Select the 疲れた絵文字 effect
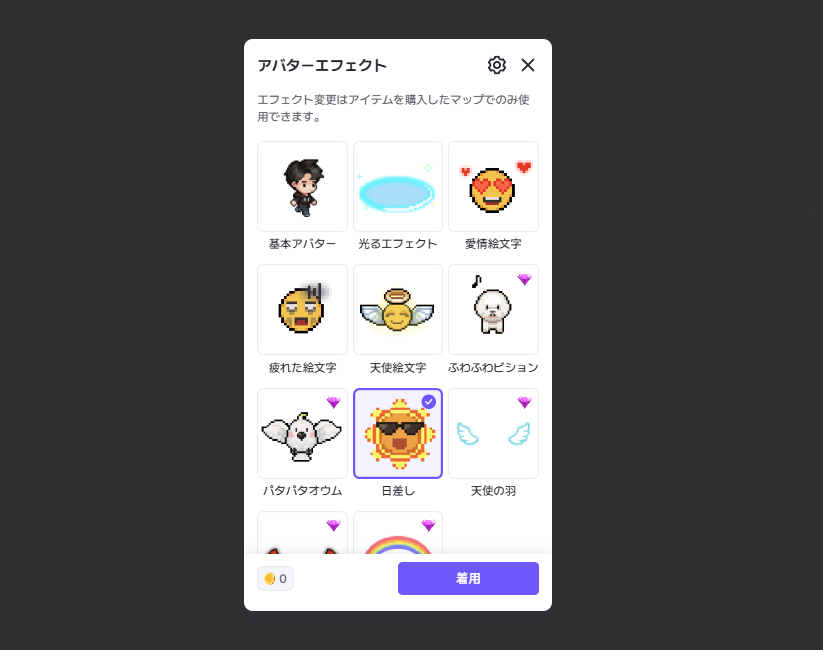 point(302,310)
